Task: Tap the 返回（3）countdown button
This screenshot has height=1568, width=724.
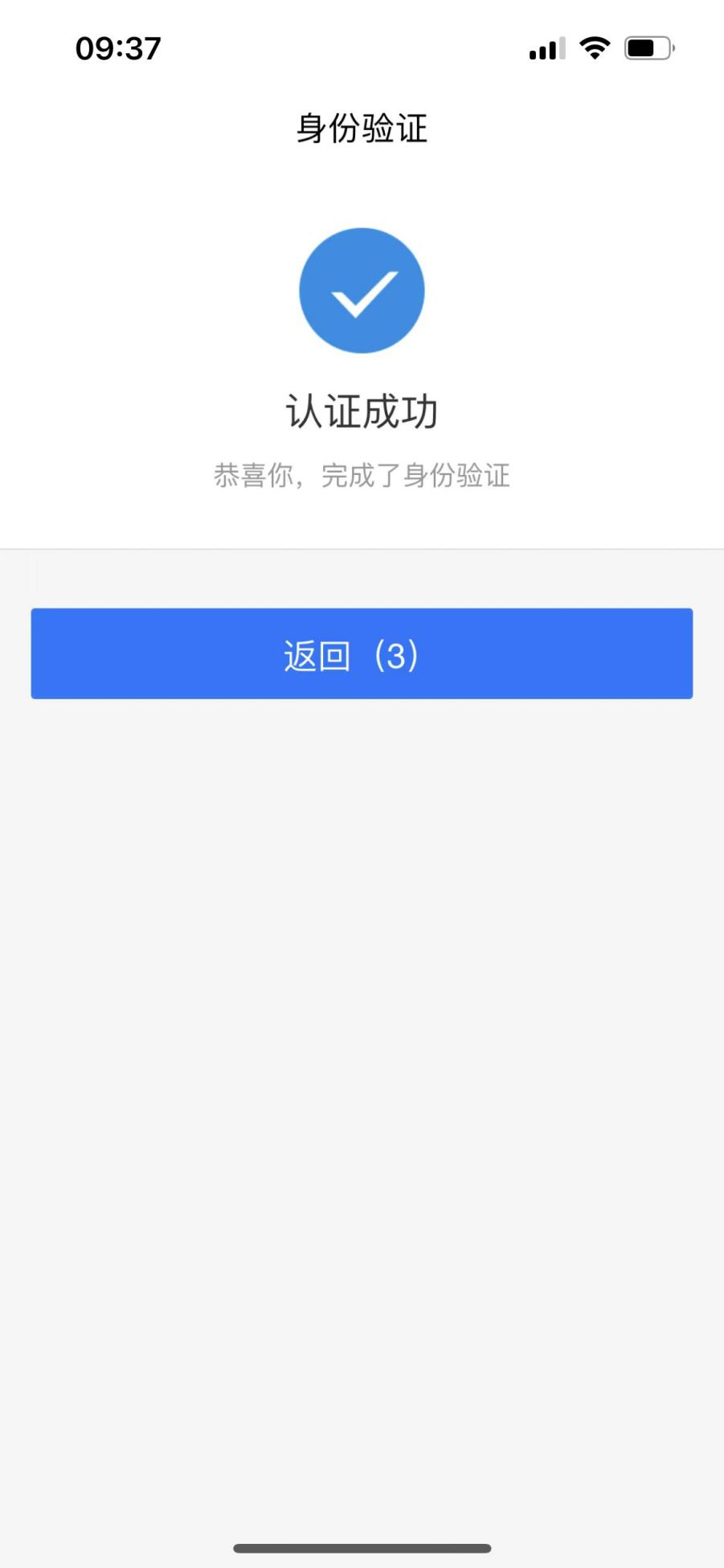Action: click(362, 653)
